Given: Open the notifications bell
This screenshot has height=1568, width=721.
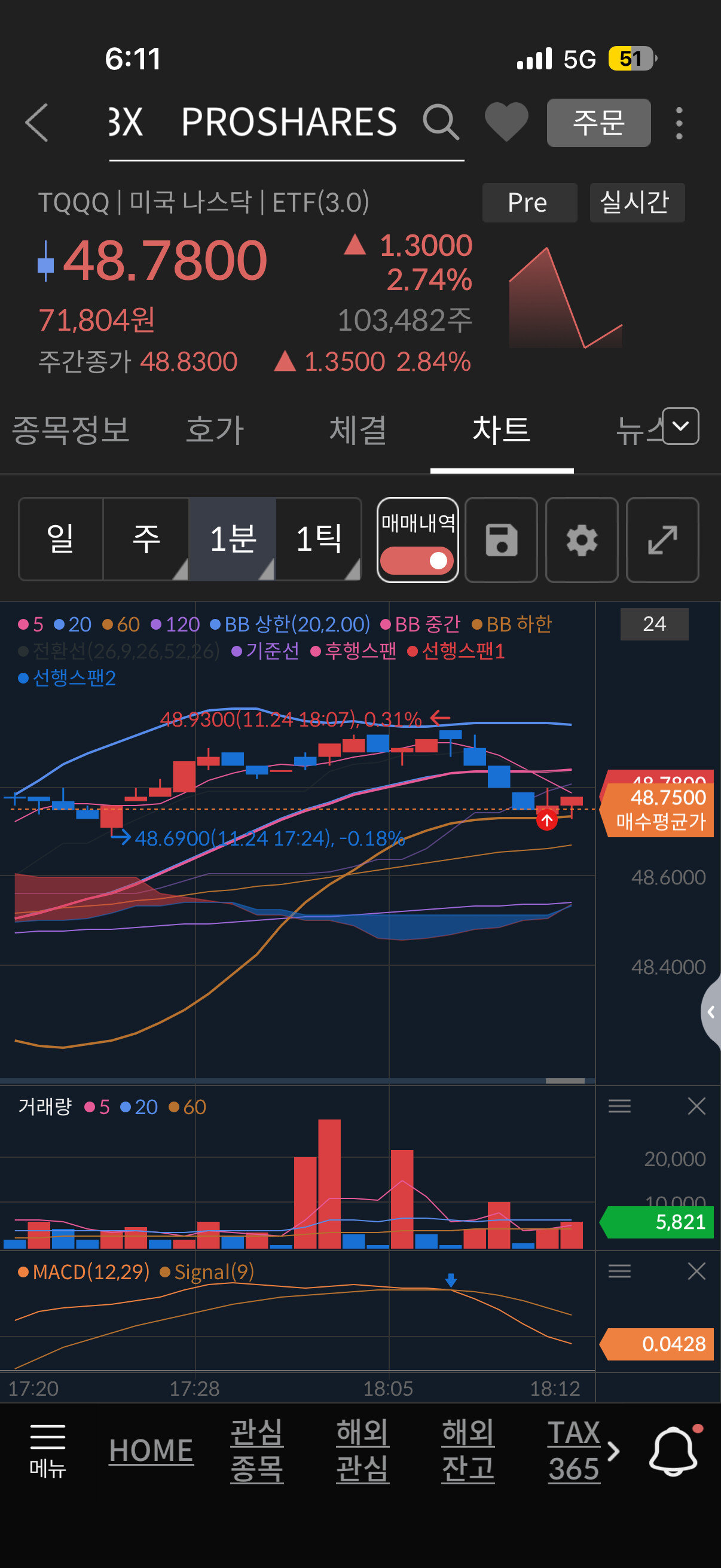Looking at the screenshot, I should [674, 1451].
